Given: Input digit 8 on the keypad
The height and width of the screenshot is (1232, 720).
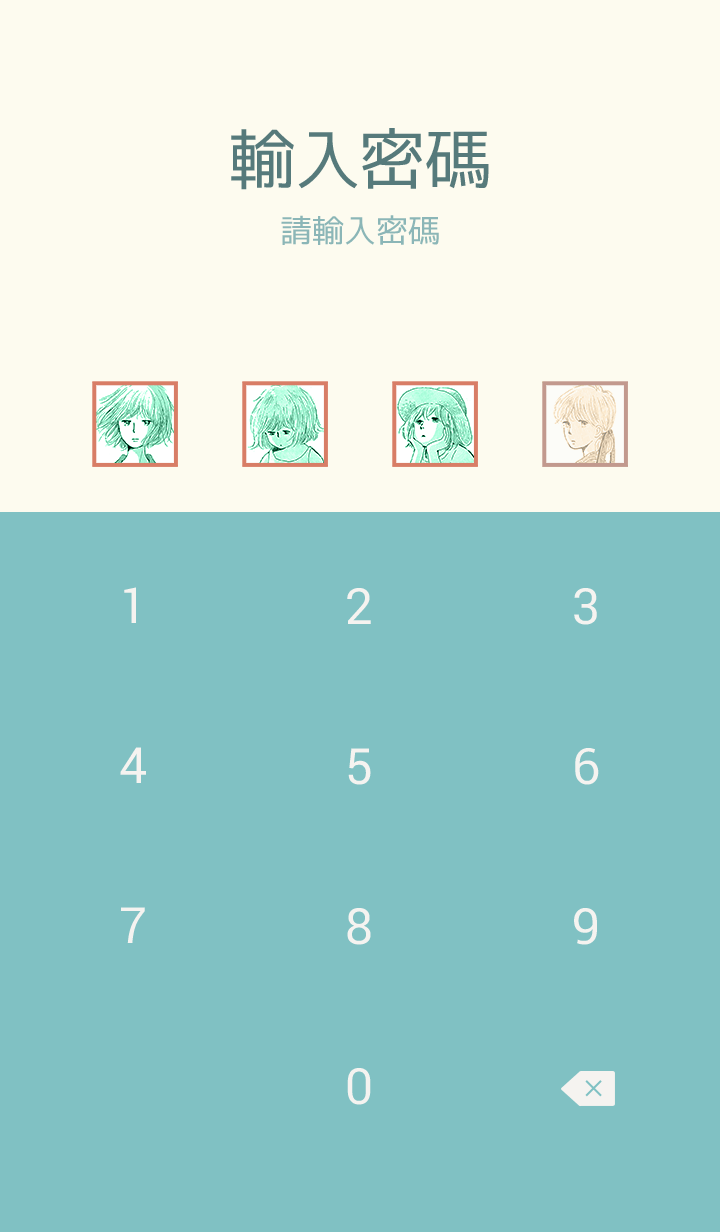Looking at the screenshot, I should click(359, 927).
